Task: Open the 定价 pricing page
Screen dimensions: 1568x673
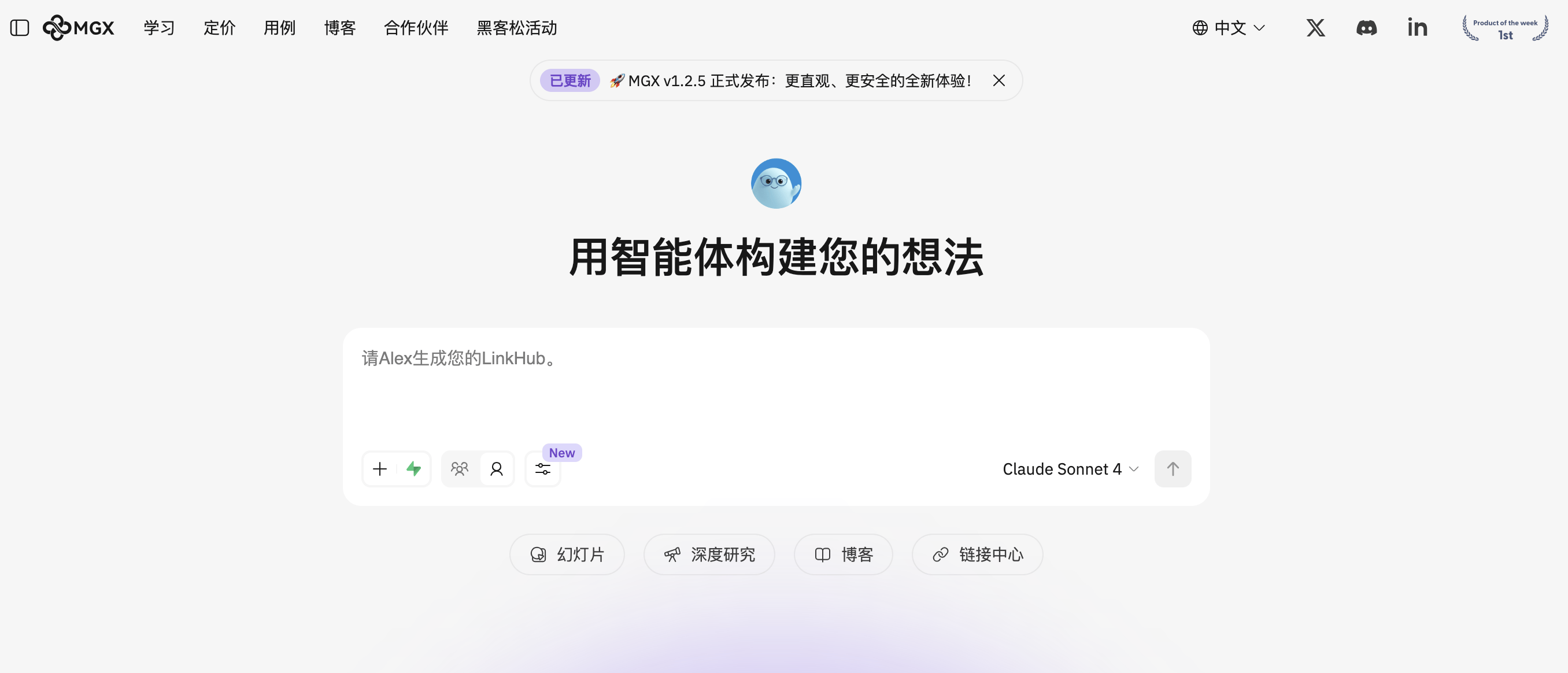Action: [219, 27]
